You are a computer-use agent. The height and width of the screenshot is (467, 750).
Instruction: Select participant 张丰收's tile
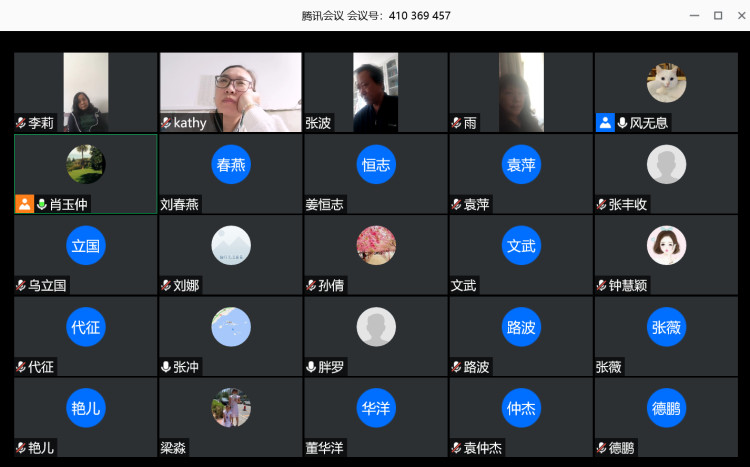(x=666, y=173)
